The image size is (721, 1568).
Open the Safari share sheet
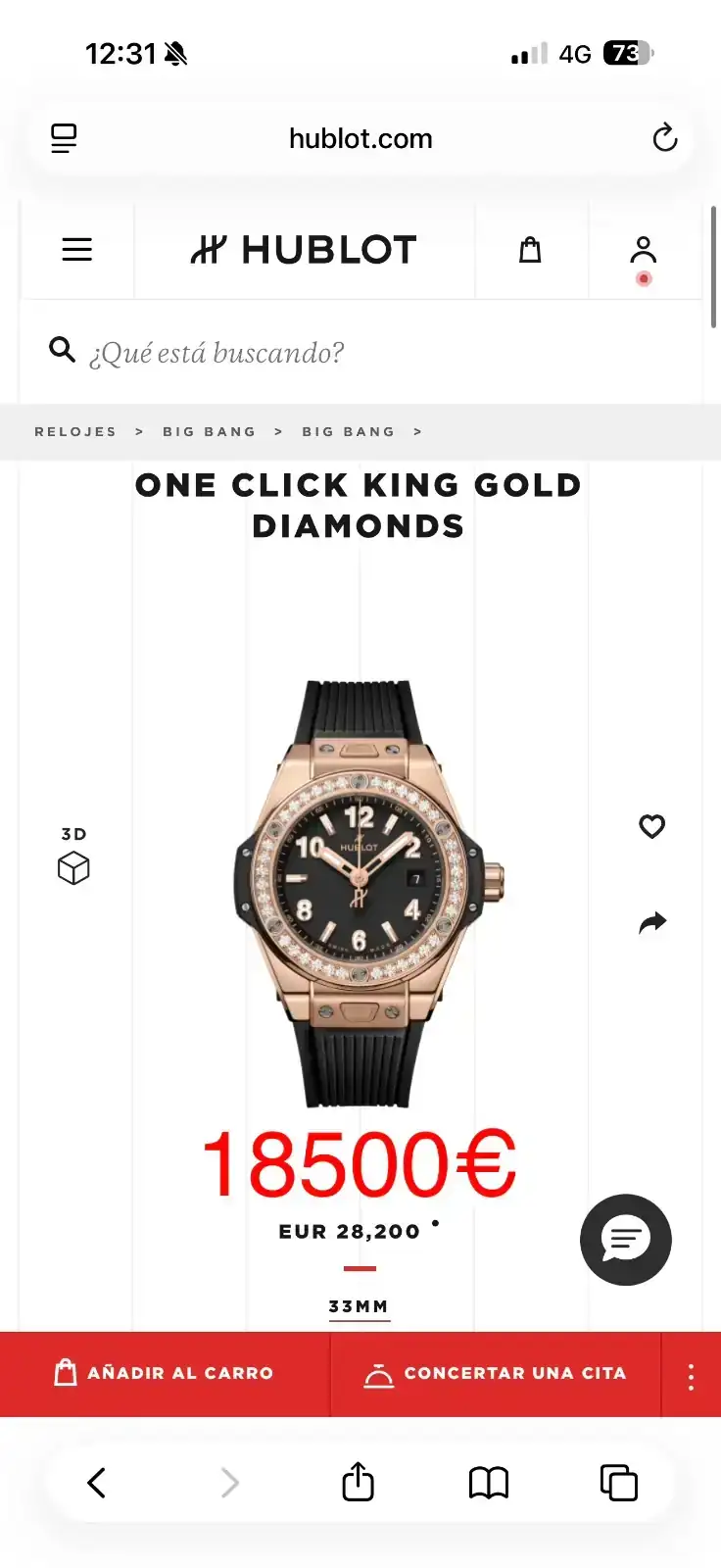point(359,1481)
